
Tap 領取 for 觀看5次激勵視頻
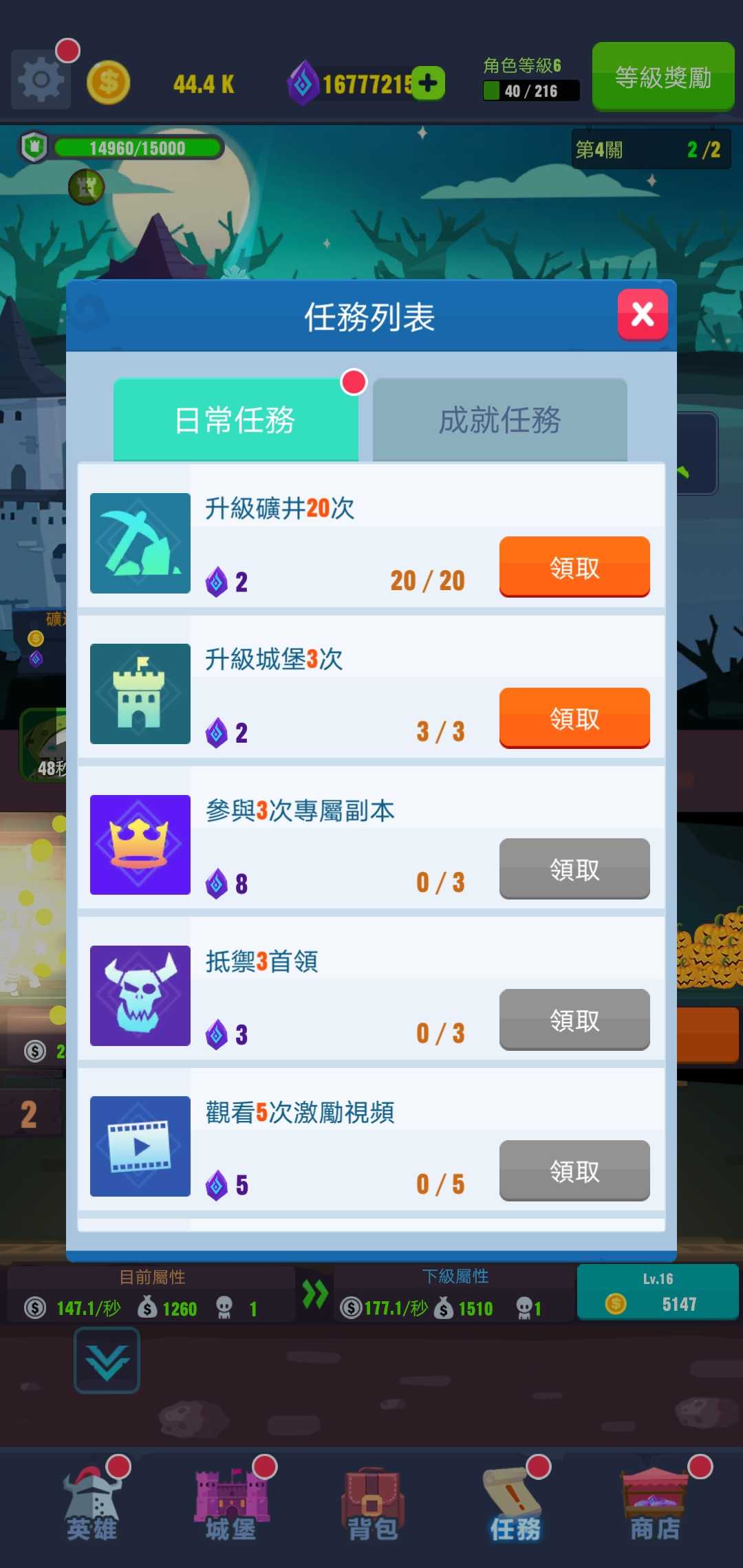click(x=574, y=1170)
